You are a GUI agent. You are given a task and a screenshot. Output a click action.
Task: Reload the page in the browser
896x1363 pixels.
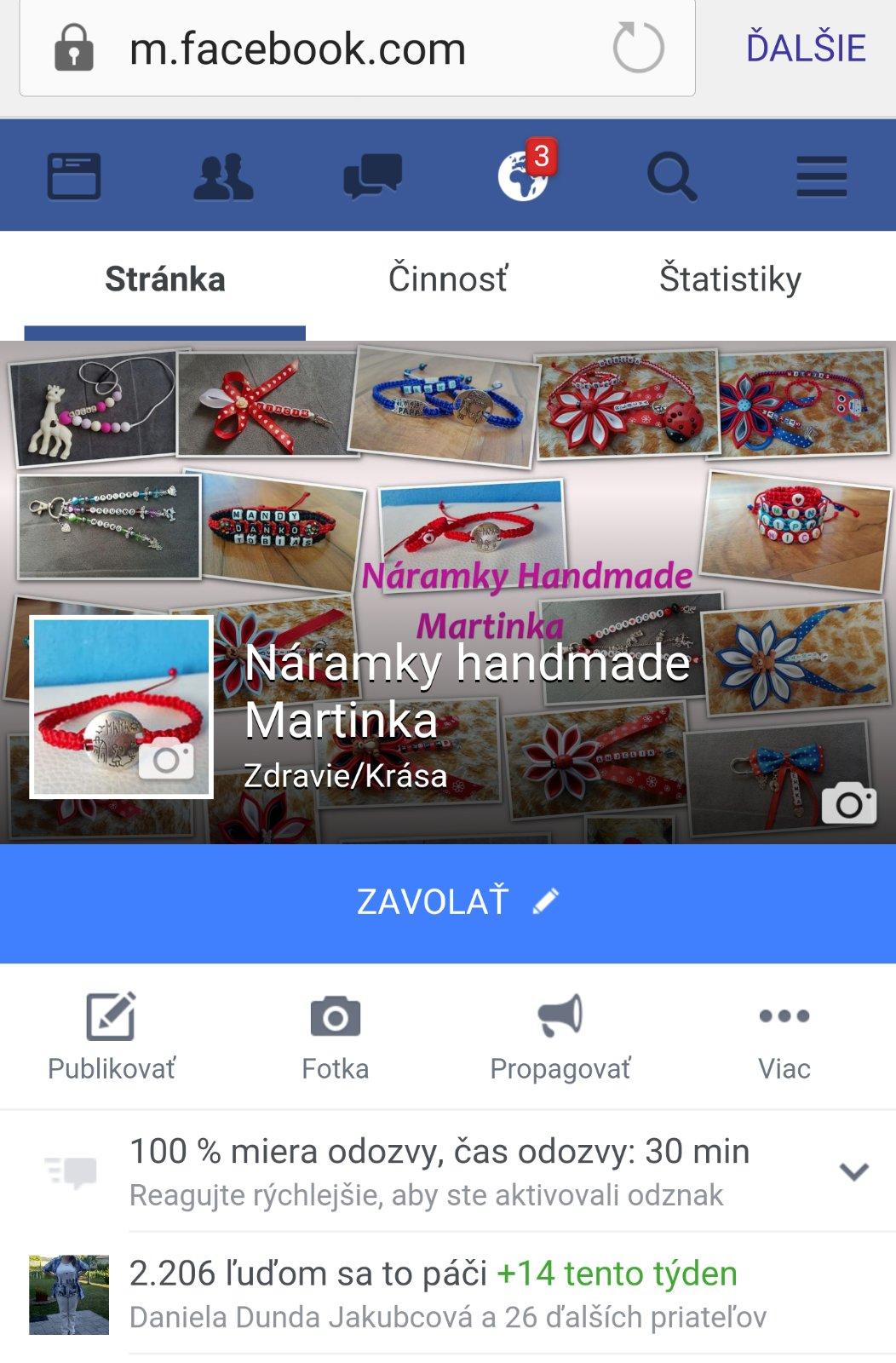[x=638, y=49]
